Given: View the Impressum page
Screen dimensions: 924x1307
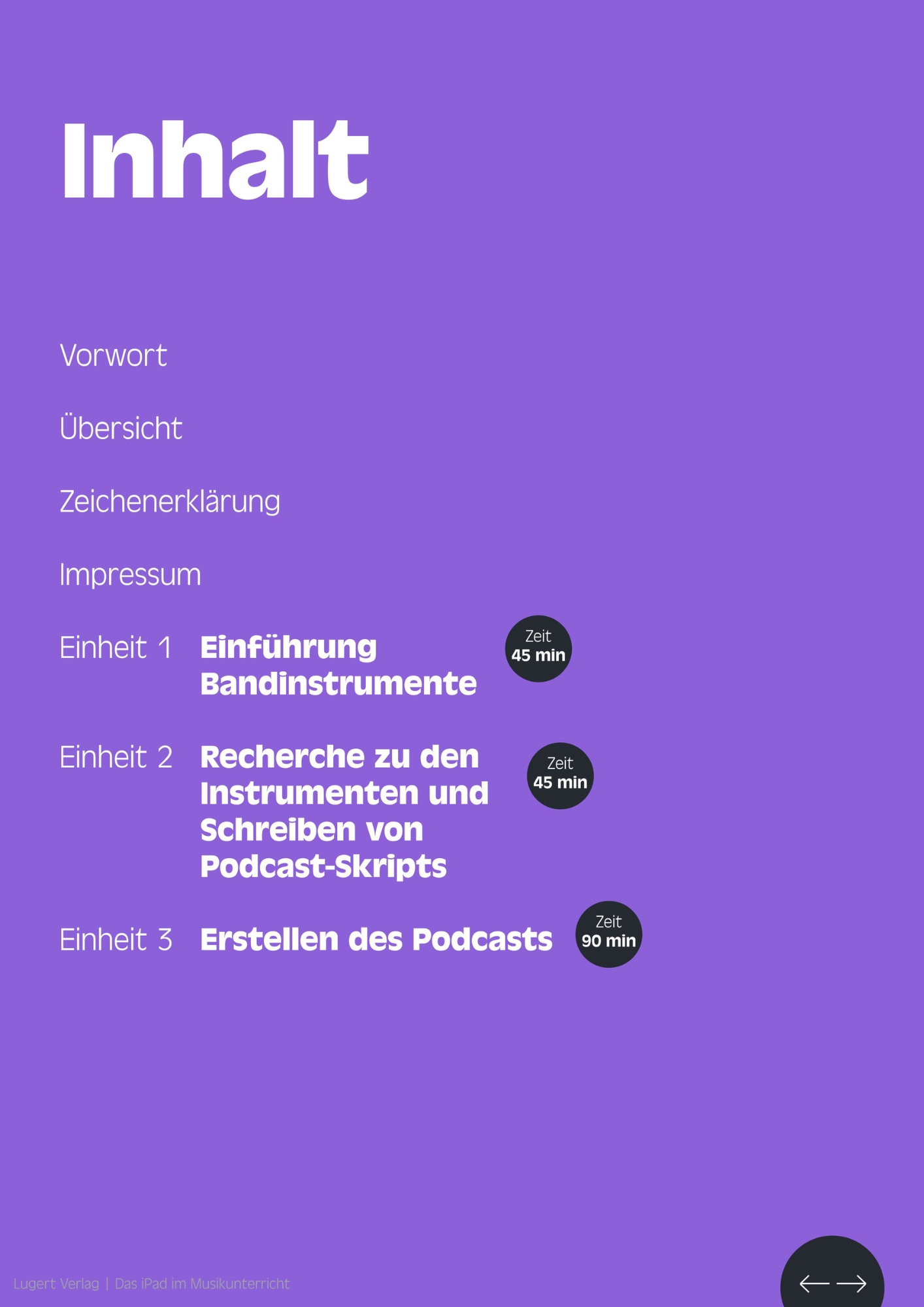Looking at the screenshot, I should pos(130,575).
